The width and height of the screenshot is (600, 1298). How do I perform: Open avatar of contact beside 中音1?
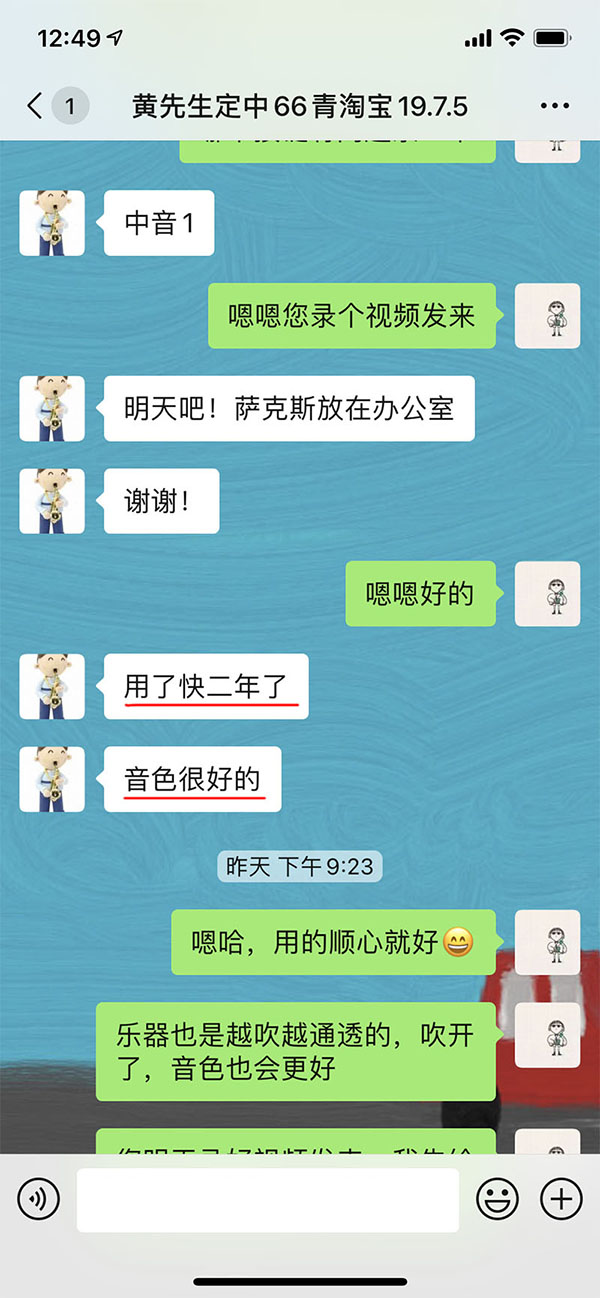click(52, 222)
